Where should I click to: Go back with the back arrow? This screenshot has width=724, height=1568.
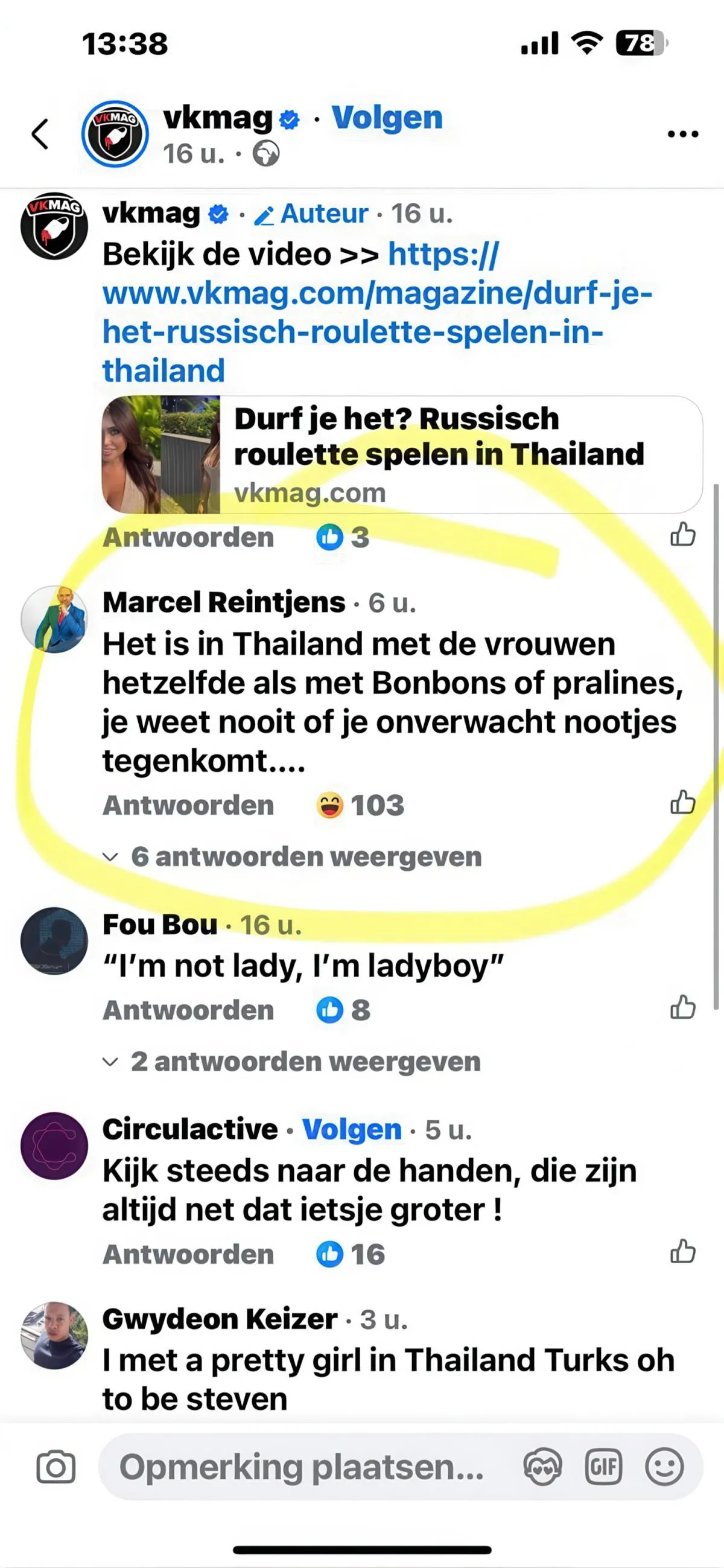[x=40, y=134]
